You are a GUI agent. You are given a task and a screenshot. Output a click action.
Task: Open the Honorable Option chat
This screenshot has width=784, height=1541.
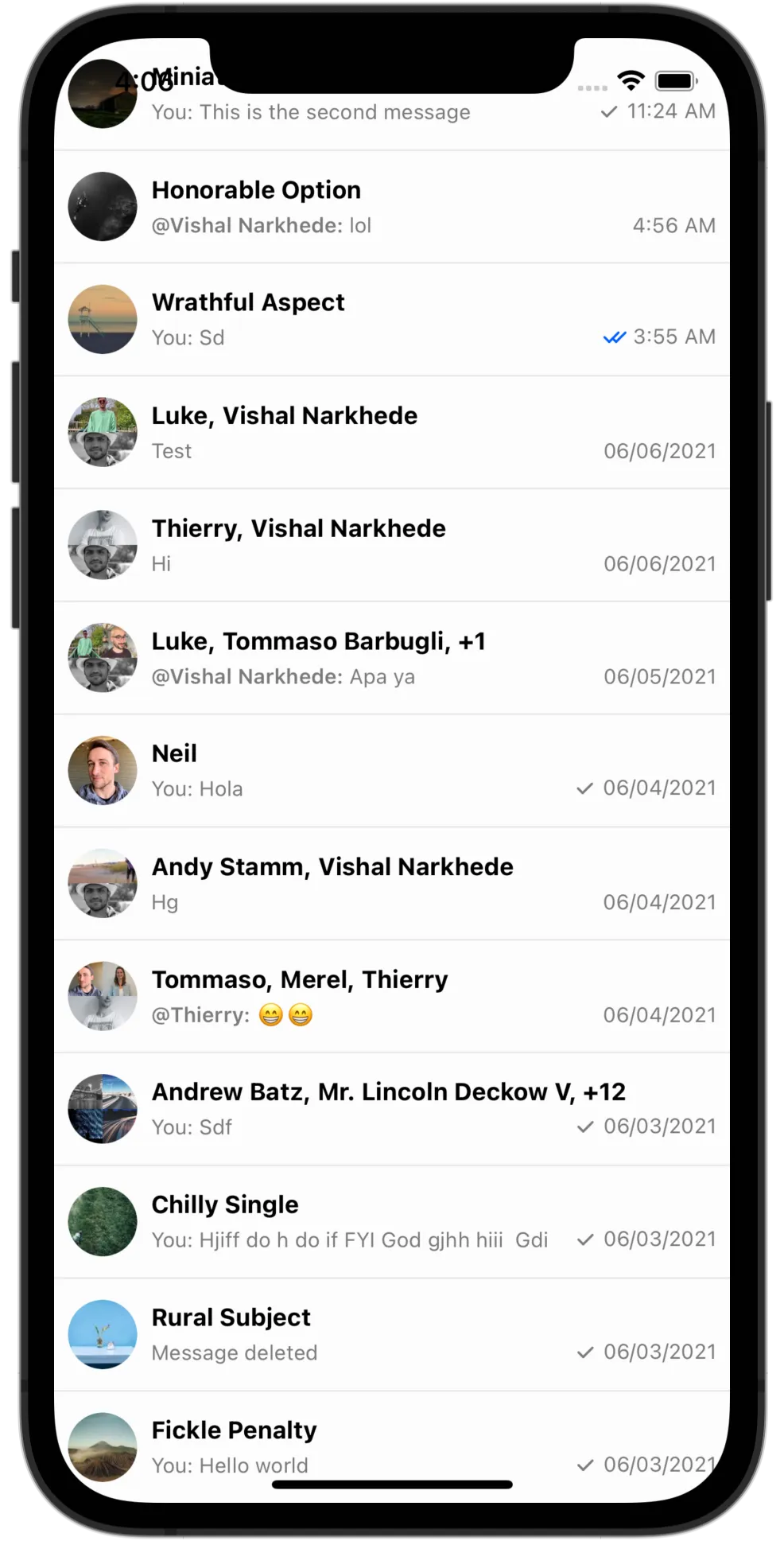[x=391, y=207]
